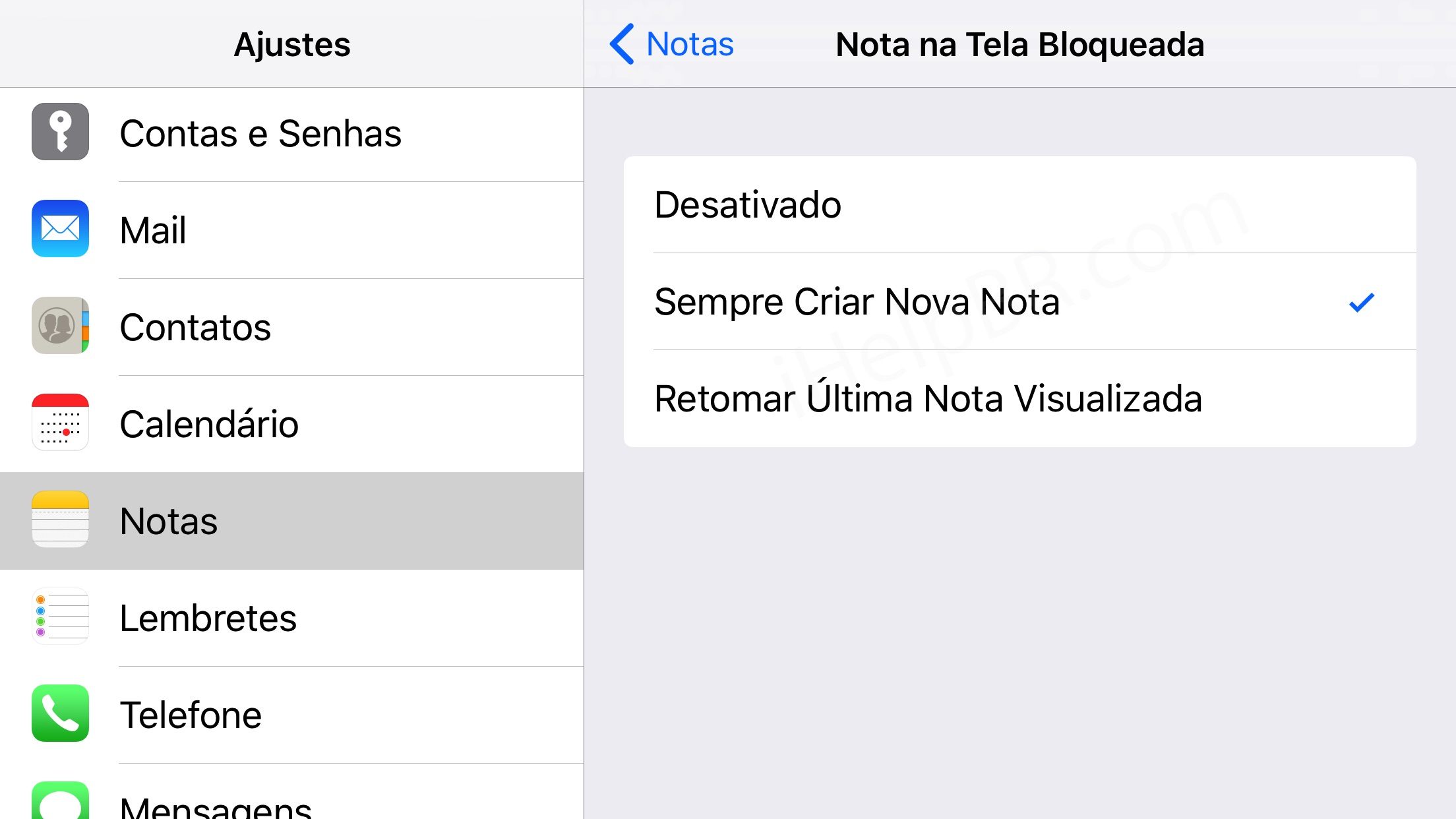
Task: Open Mail settings
Action: 291,230
